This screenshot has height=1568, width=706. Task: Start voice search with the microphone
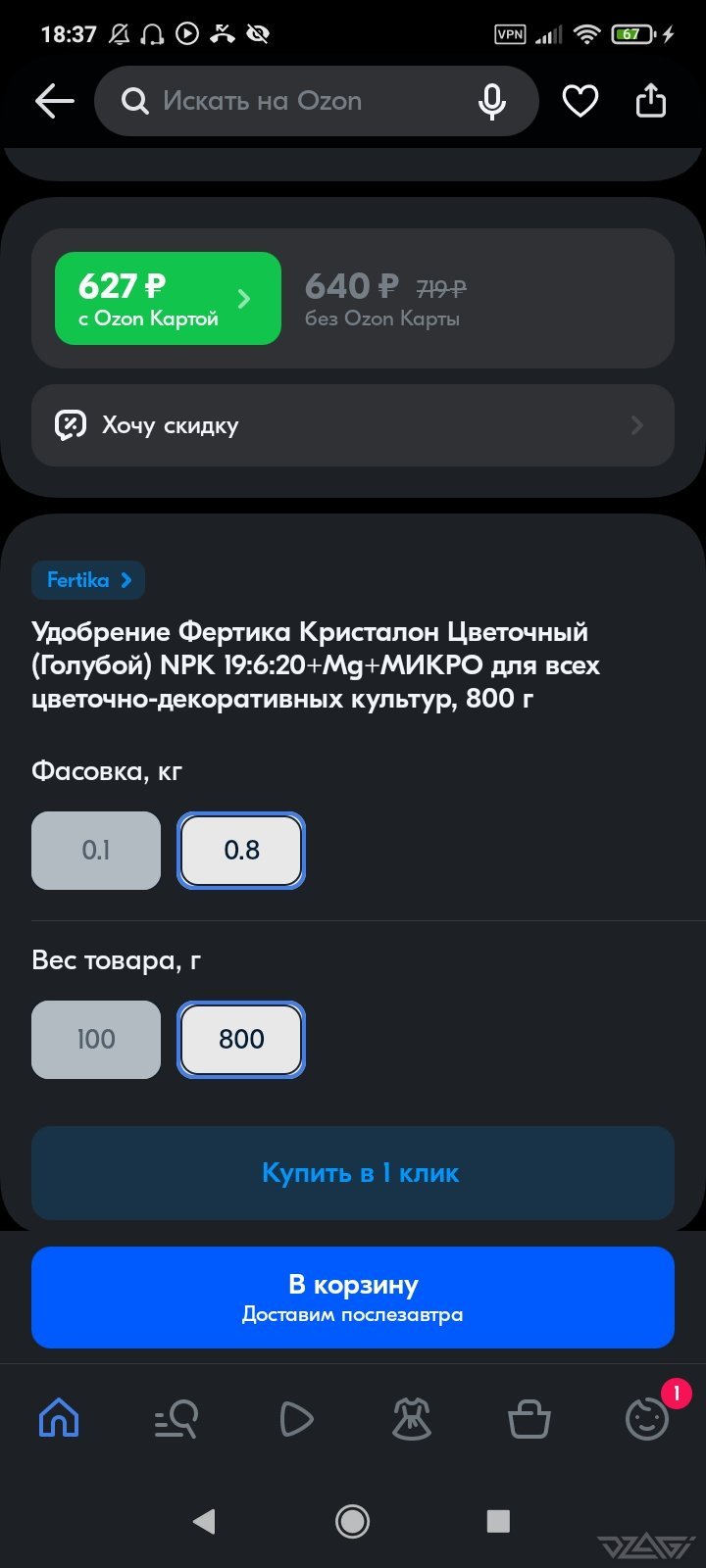(492, 101)
